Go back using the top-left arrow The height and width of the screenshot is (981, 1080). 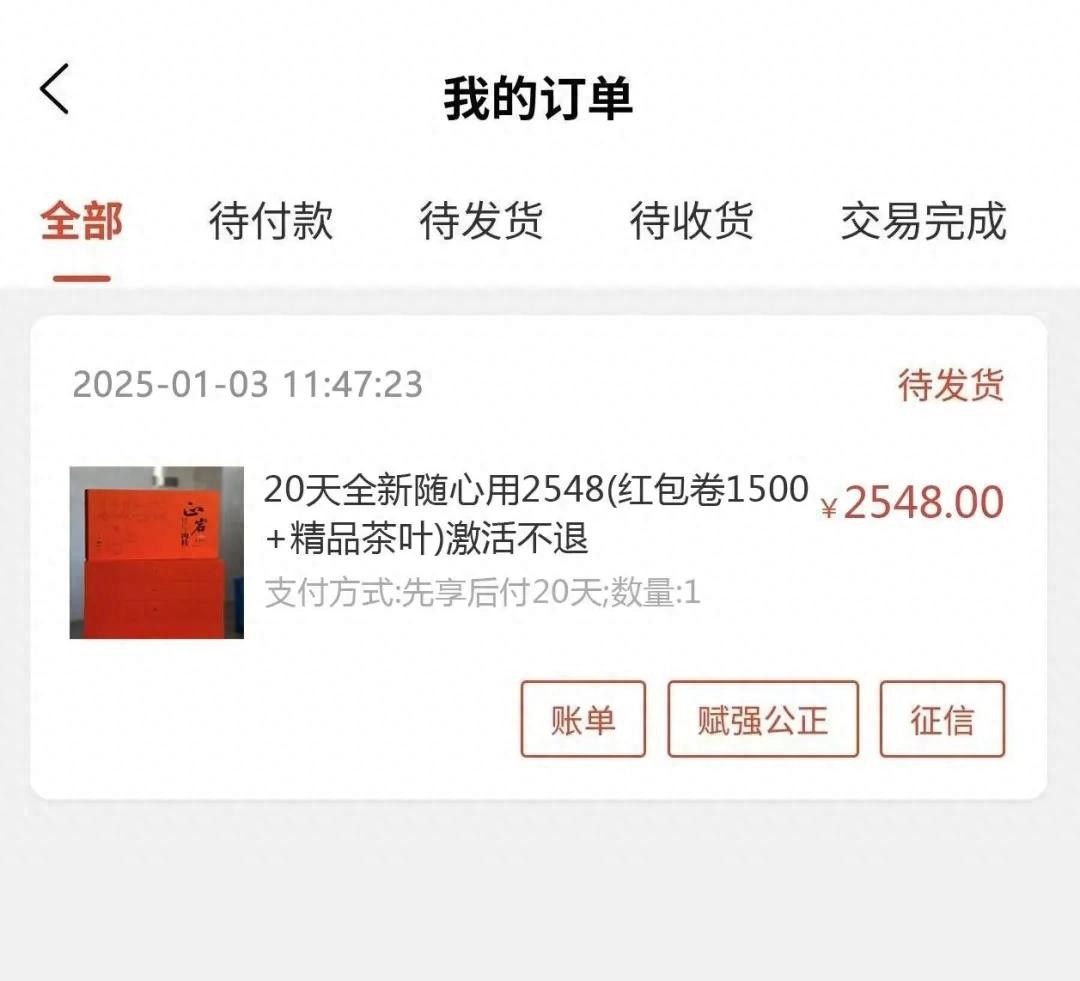(55, 89)
